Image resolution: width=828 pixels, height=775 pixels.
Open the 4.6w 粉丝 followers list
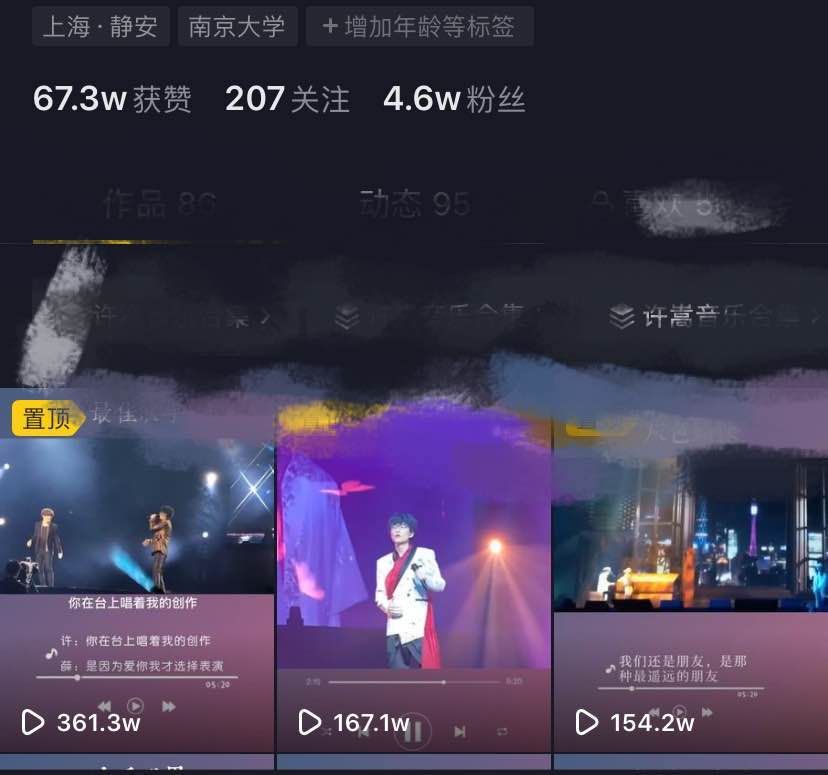454,99
